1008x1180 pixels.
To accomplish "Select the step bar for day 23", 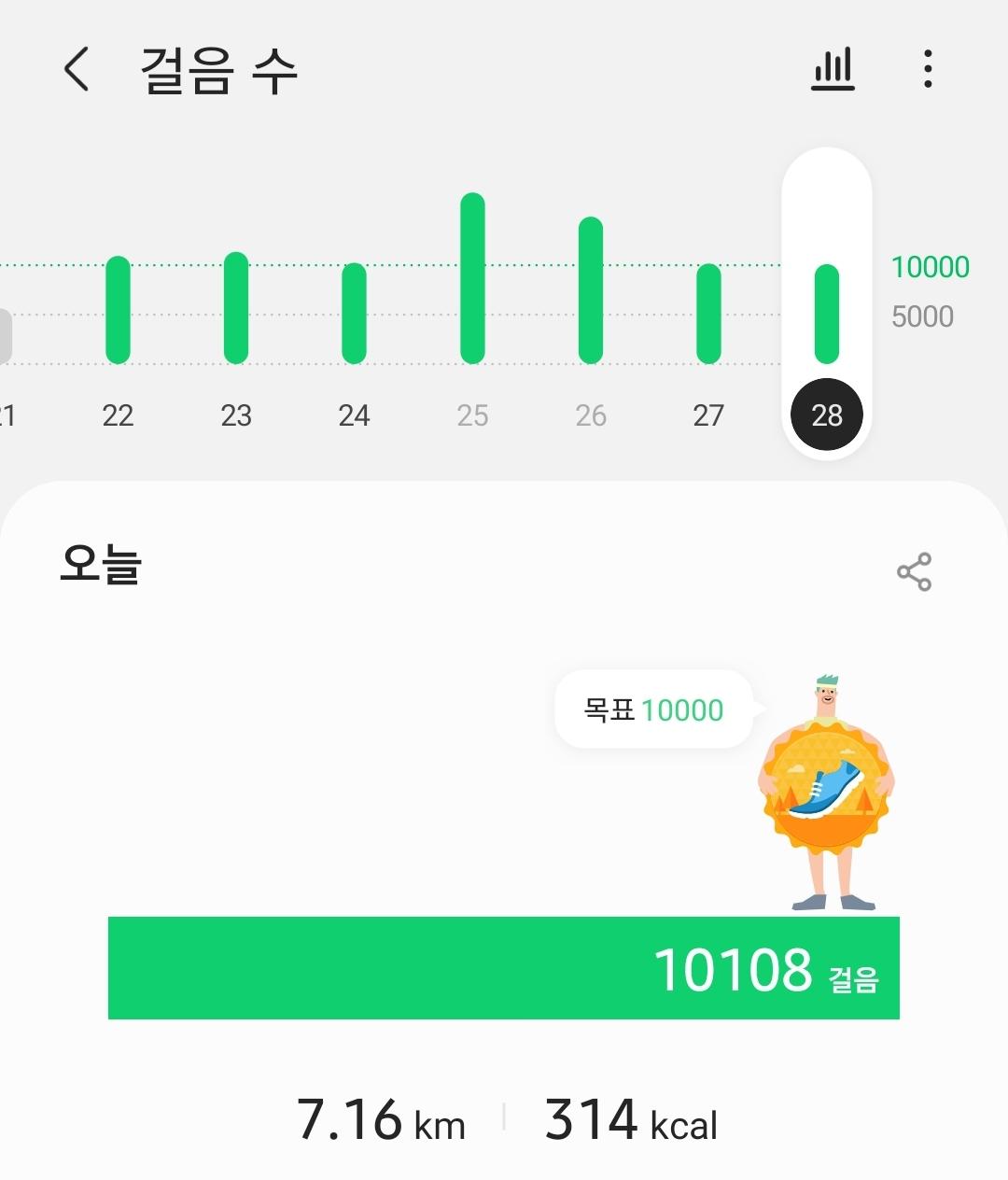I will tap(236, 308).
